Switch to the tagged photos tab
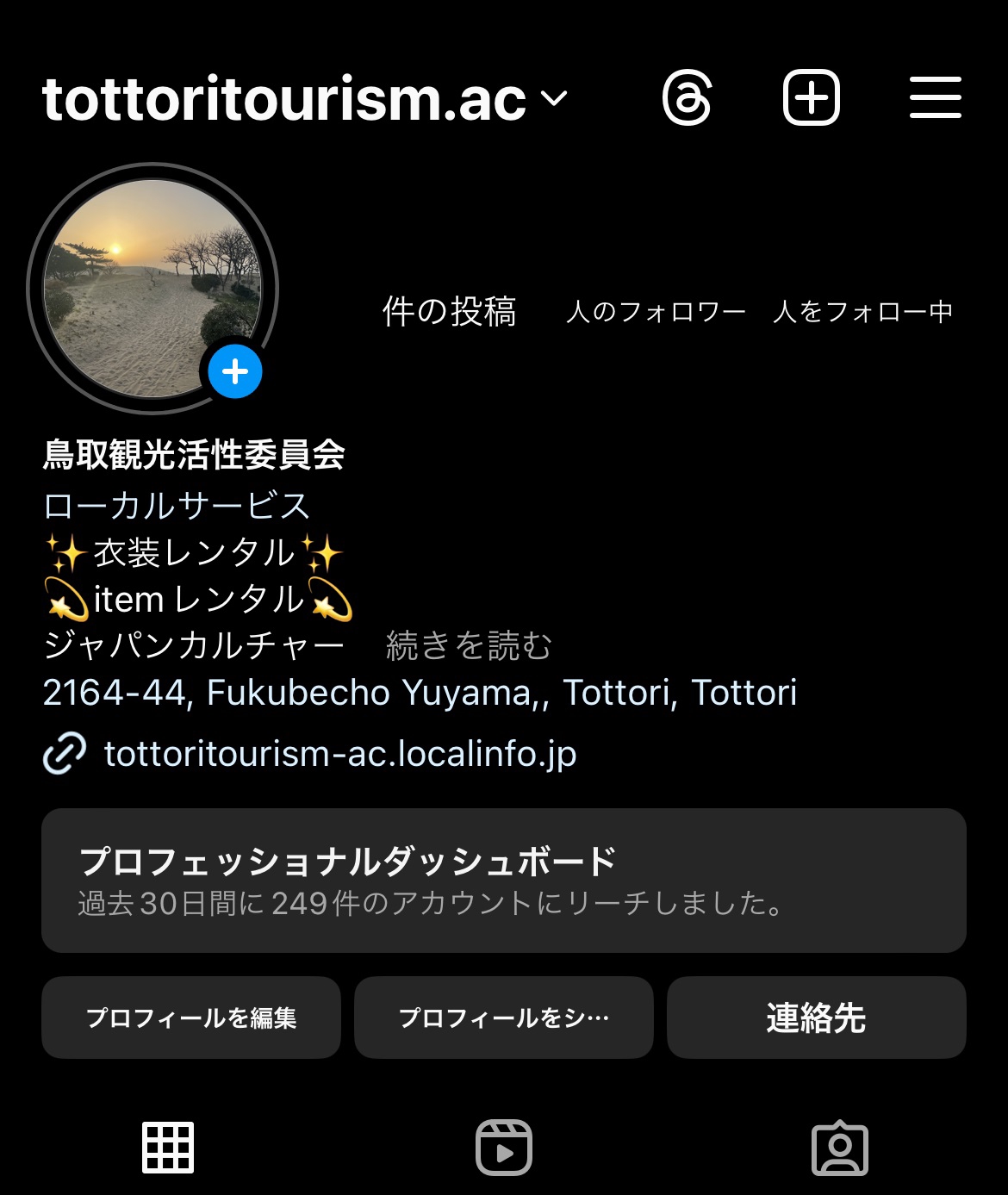1008x1195 pixels. pyautogui.click(x=840, y=1148)
